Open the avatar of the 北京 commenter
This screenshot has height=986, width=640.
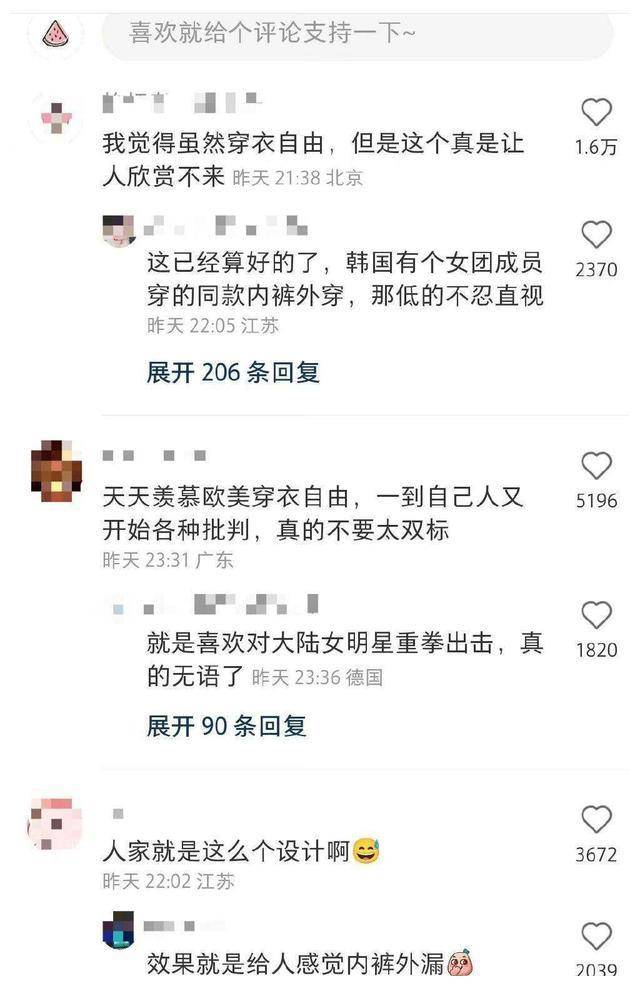[x=55, y=120]
